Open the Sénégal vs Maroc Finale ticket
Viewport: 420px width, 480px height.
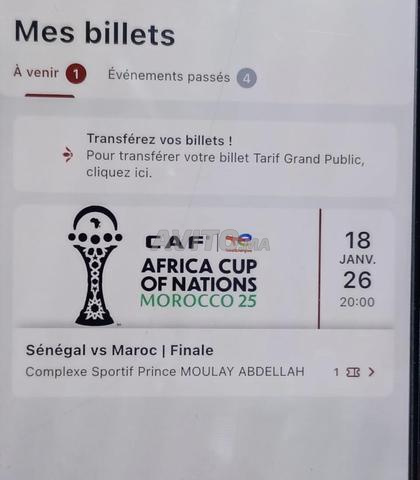tap(203, 301)
